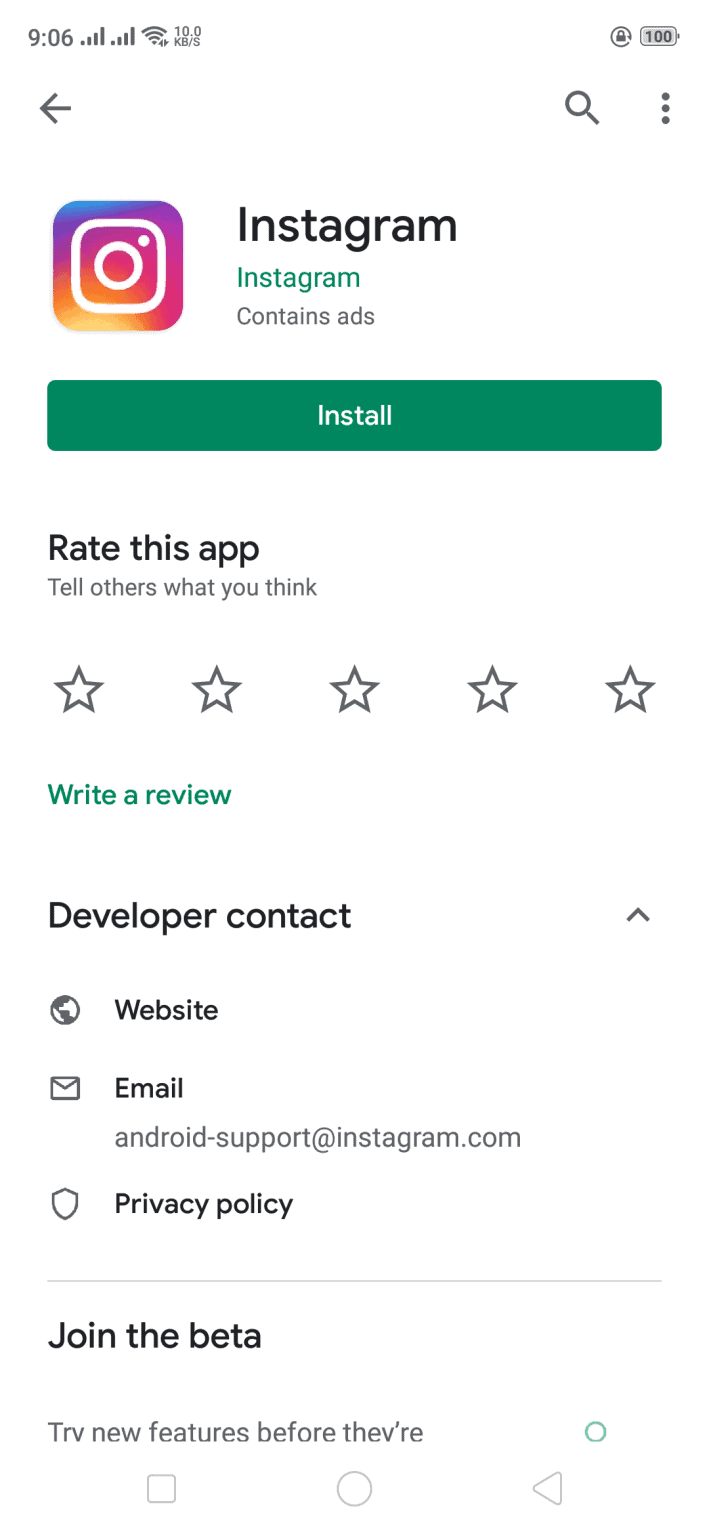Install the Instagram app

pyautogui.click(x=354, y=415)
